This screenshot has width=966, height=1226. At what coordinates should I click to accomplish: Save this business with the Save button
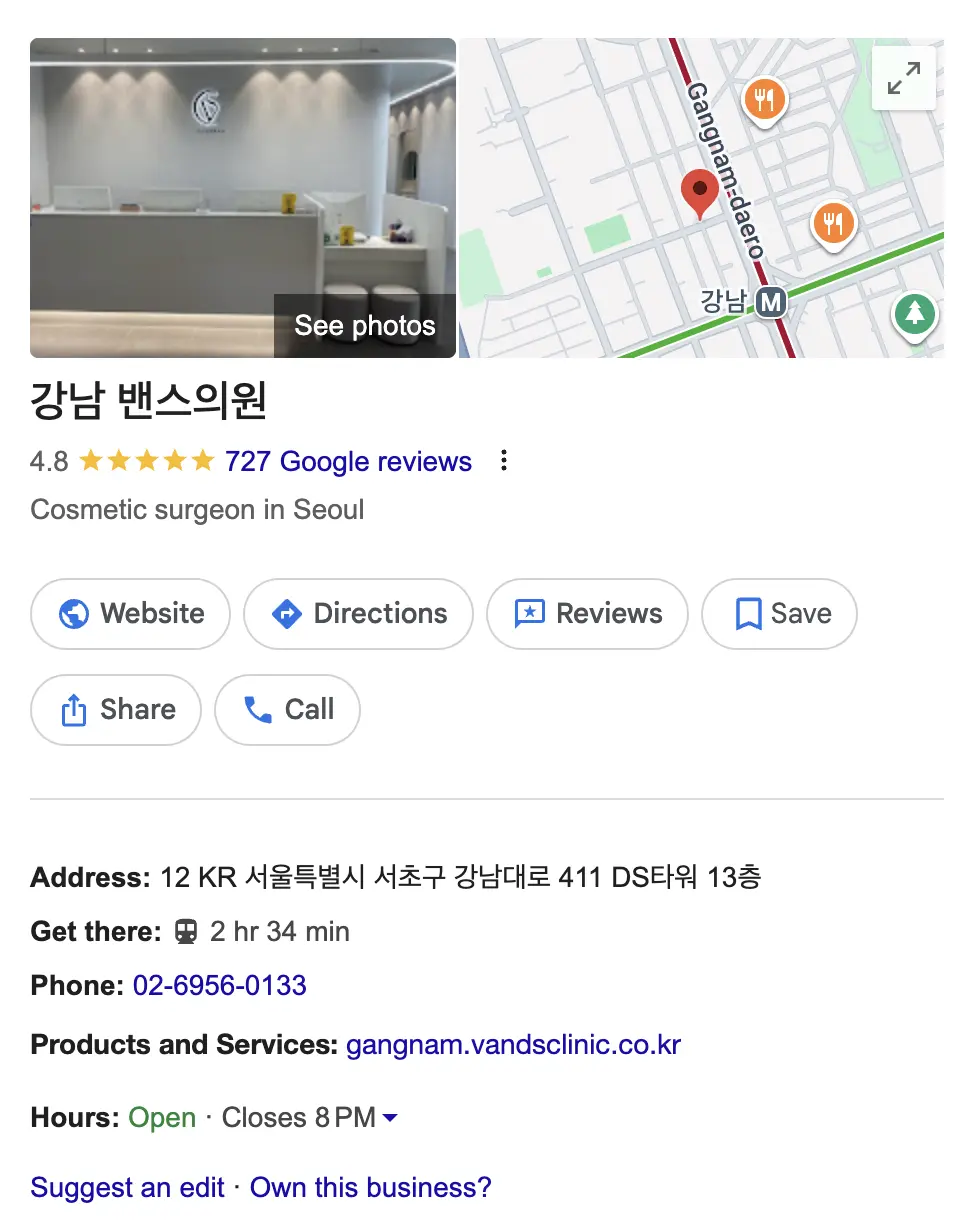[x=779, y=613]
